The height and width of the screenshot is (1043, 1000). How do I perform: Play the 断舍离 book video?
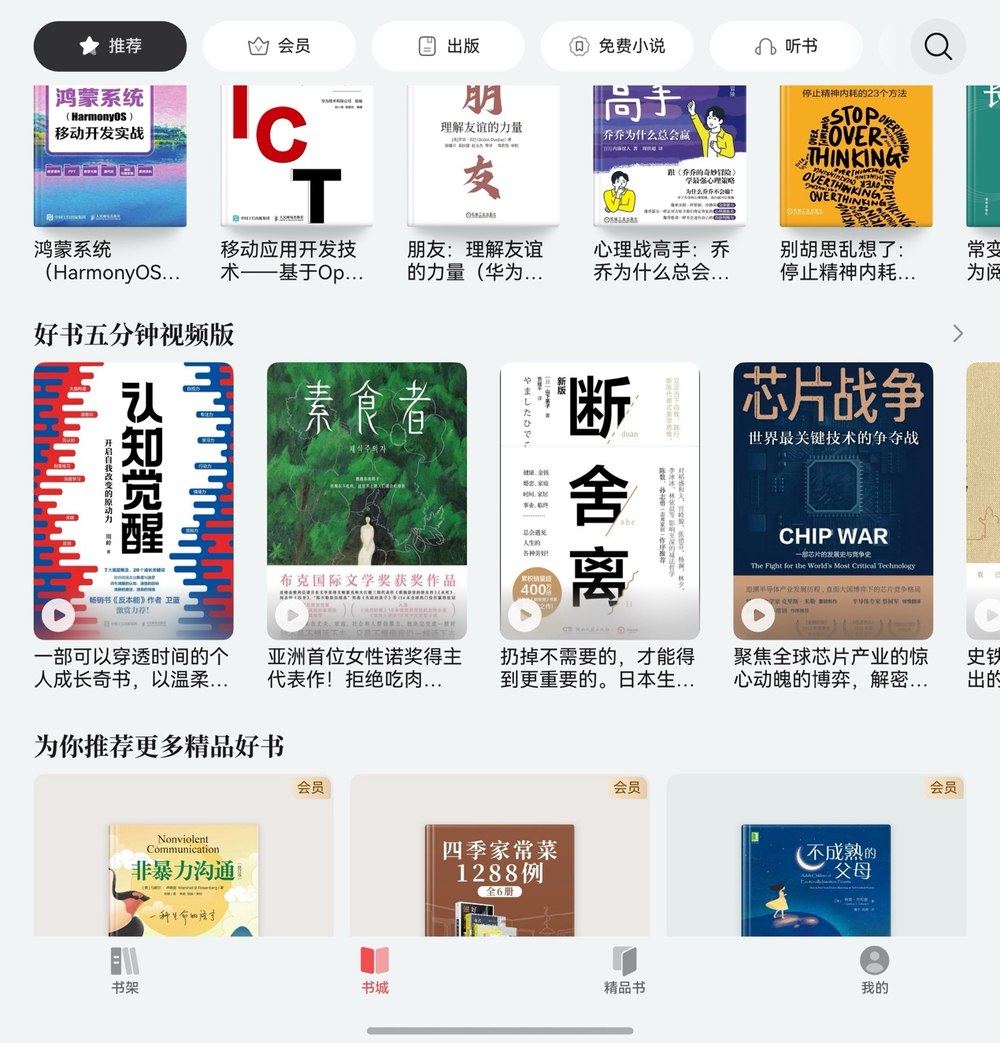(x=525, y=616)
